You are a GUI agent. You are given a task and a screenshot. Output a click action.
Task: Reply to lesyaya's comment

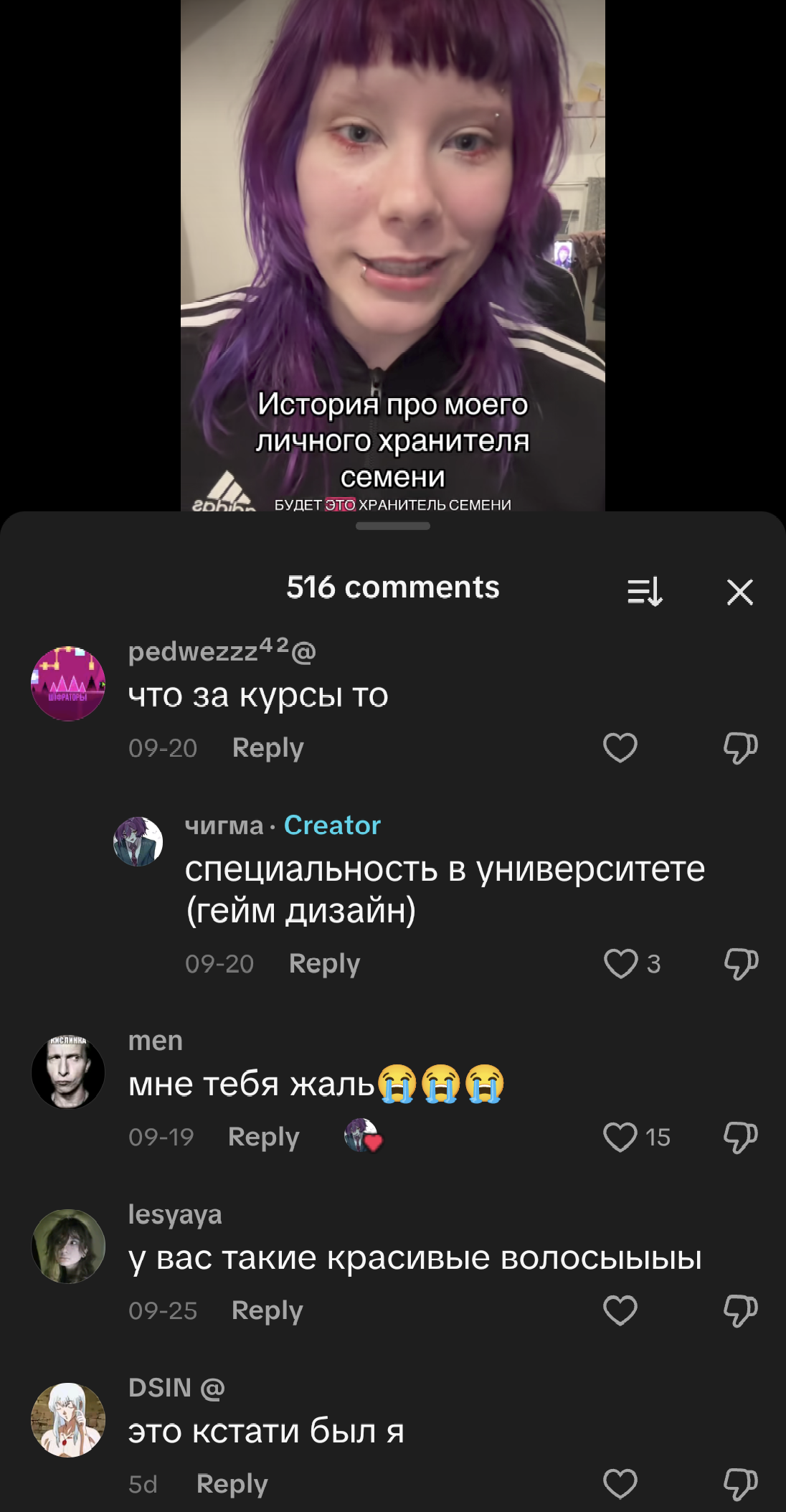click(x=267, y=1310)
